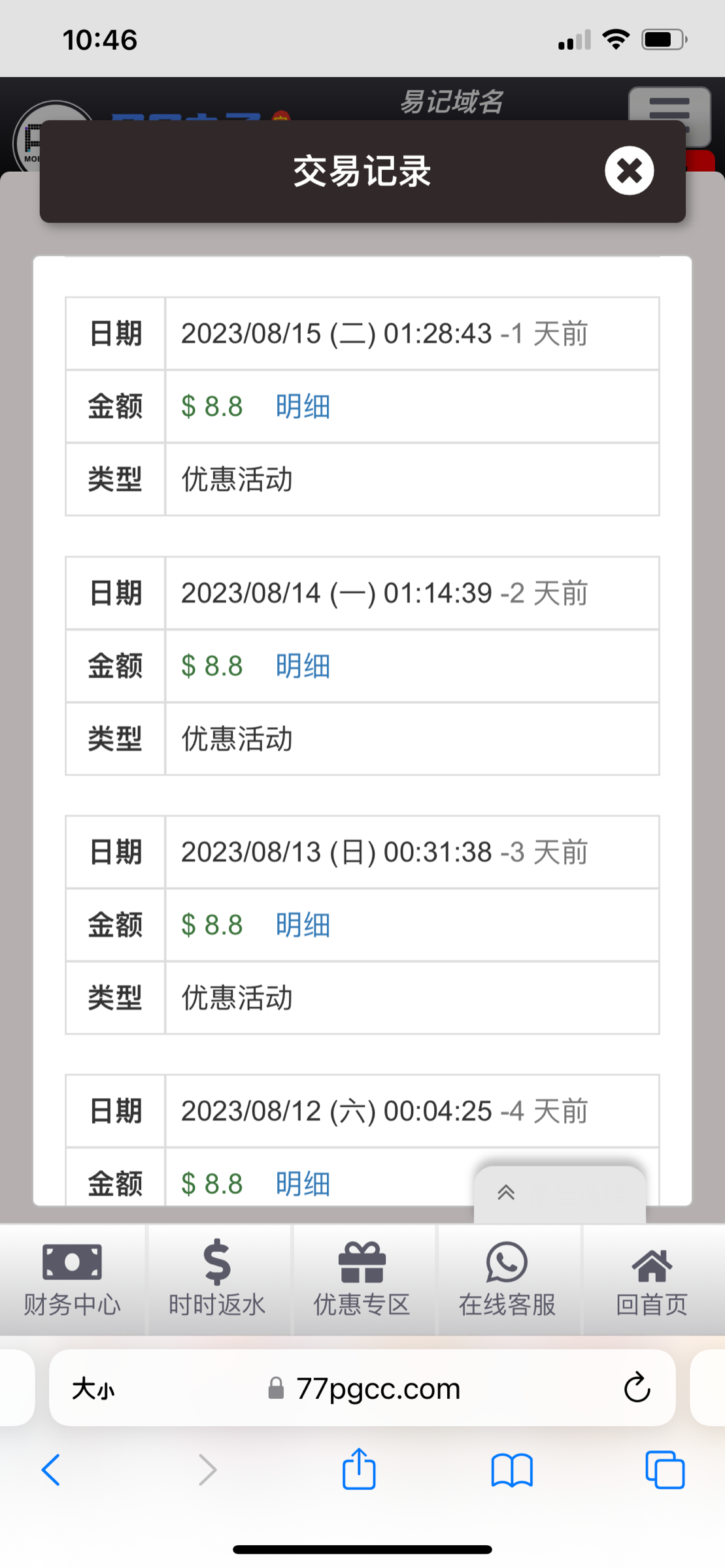Open 明细 details for the 2023/08/14 record
725x1568 pixels.
[x=301, y=665]
